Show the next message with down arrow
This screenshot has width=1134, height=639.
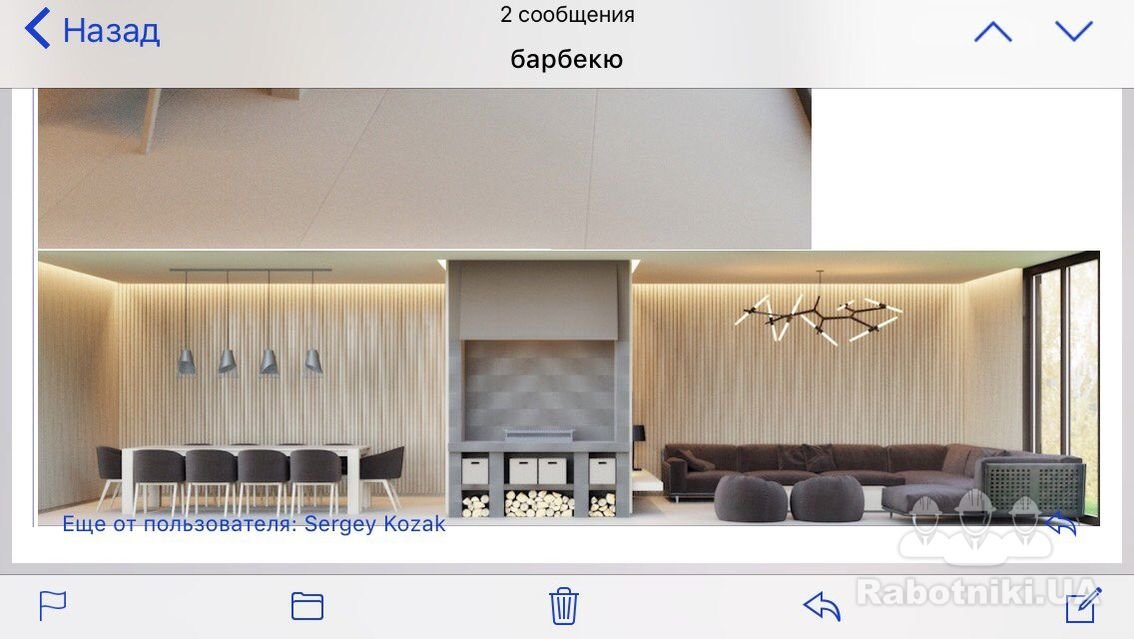point(1073,32)
